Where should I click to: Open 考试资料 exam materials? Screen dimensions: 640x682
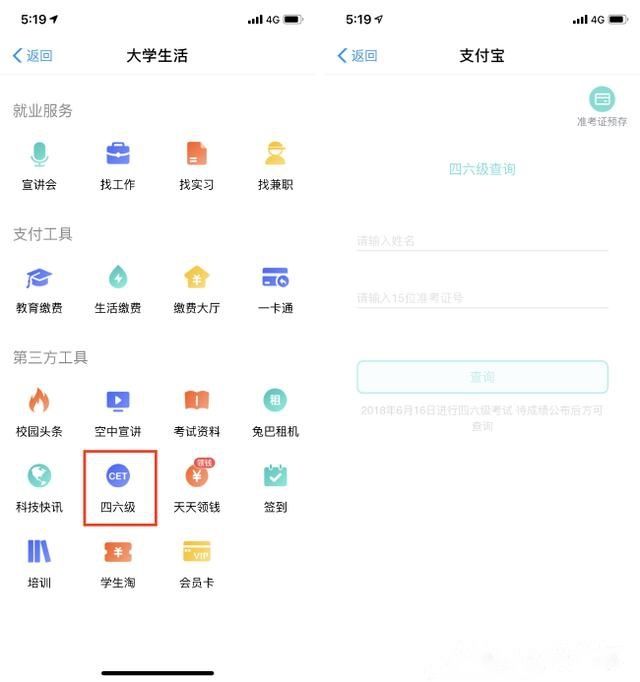point(197,412)
